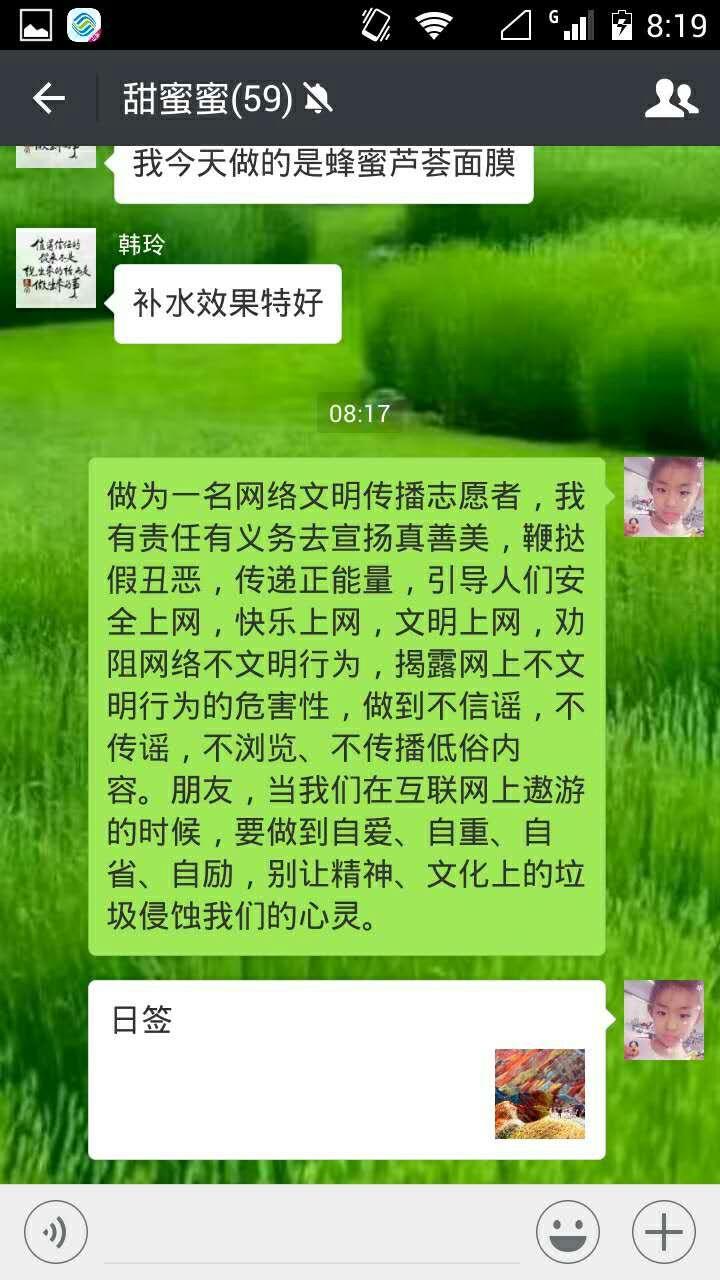Go back from the 甜蜜蜜 chat
This screenshot has width=720, height=1280.
coord(48,98)
